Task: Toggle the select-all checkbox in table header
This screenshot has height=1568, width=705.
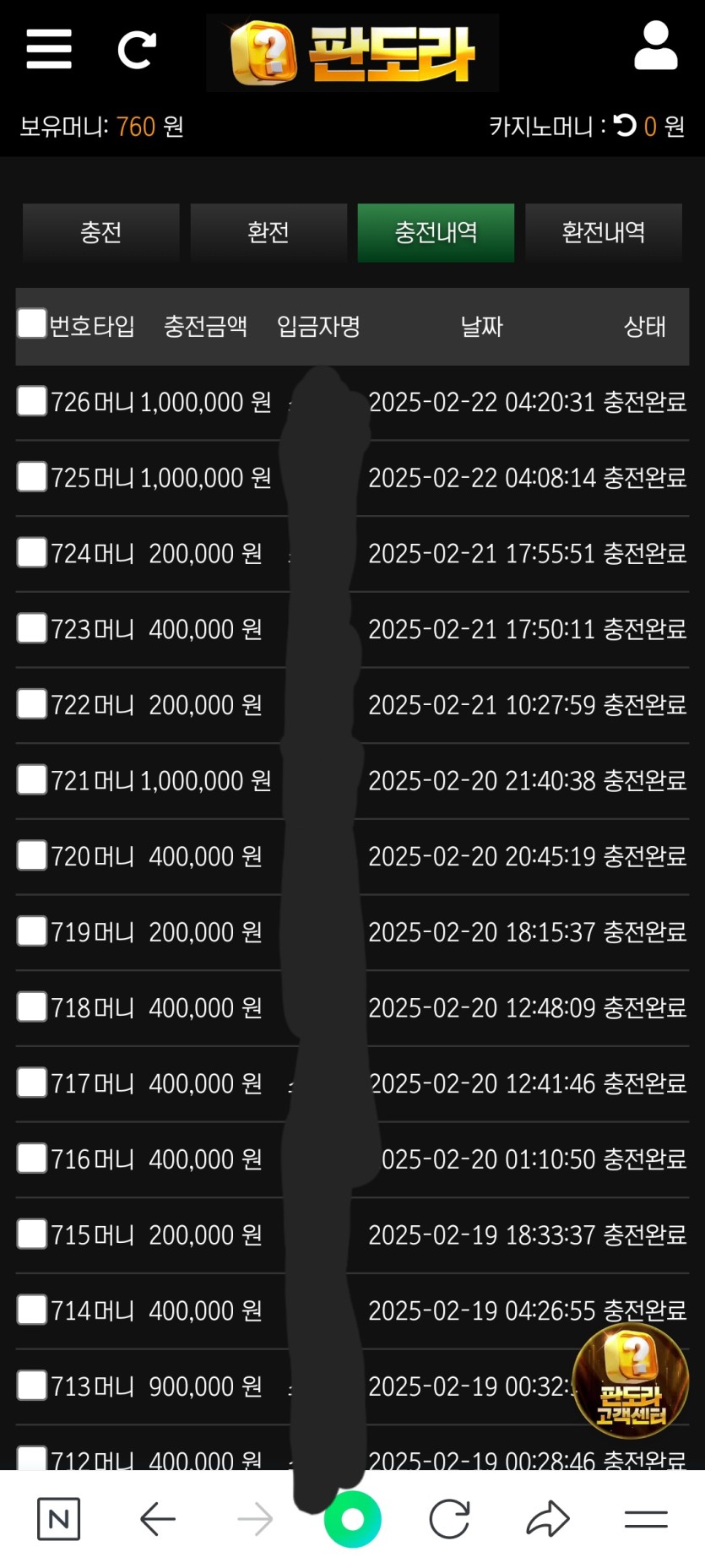Action: (32, 323)
